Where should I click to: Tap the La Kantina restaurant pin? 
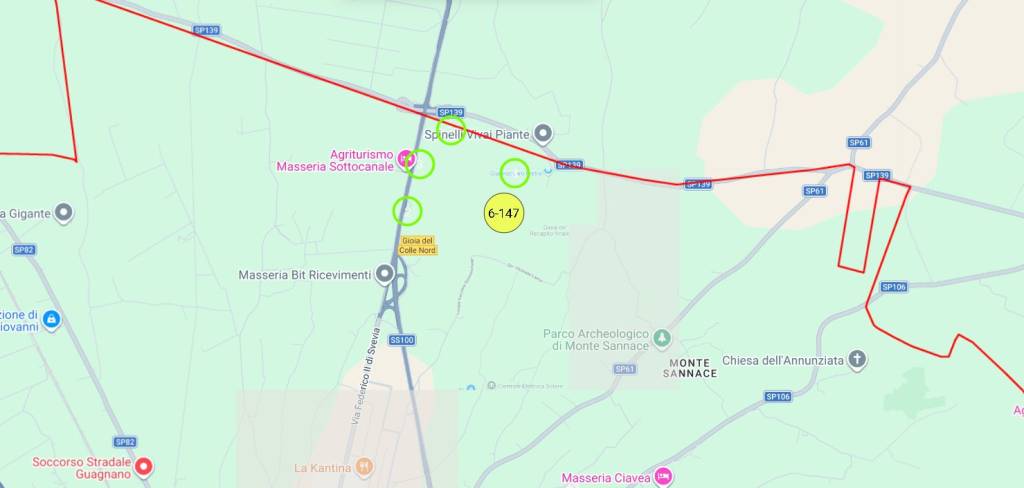point(365,466)
